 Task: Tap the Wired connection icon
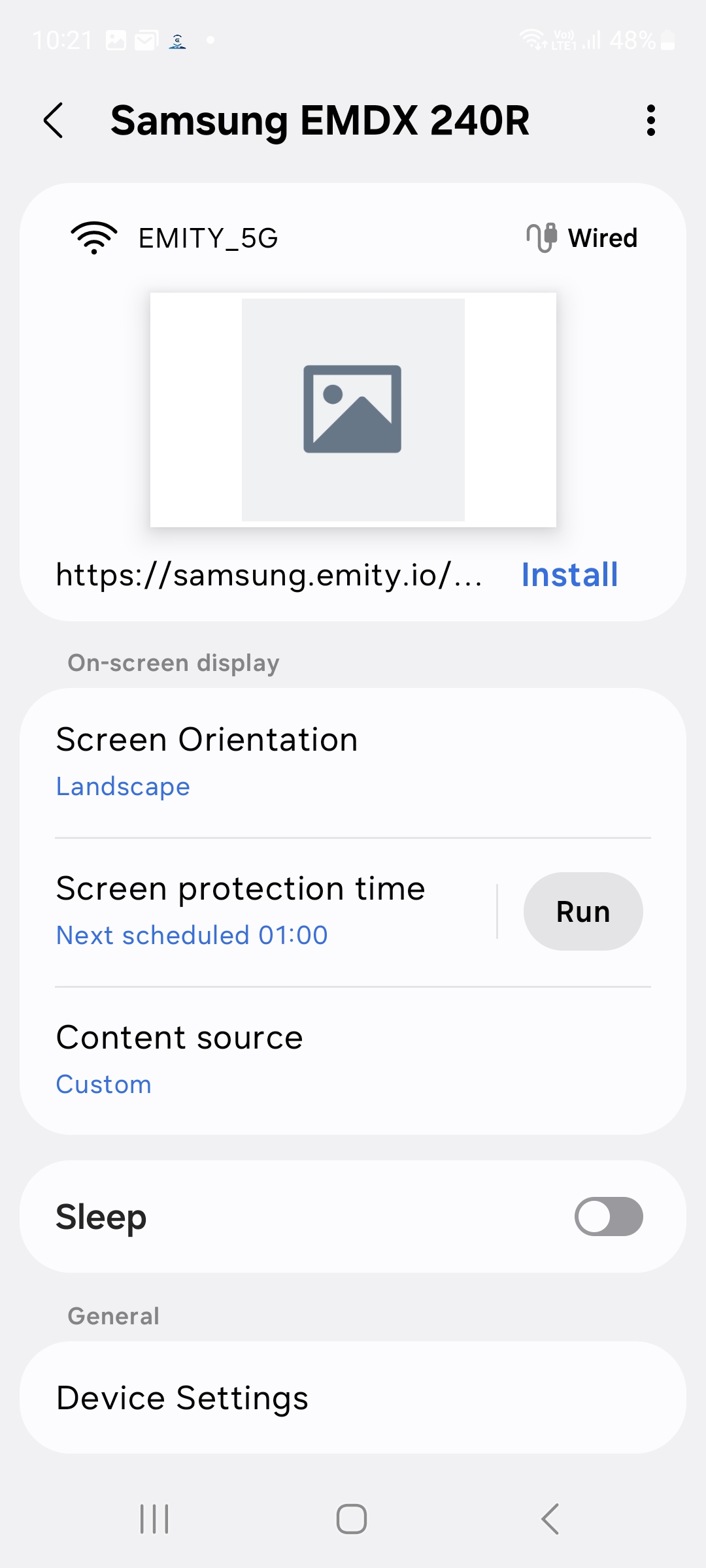(x=540, y=238)
